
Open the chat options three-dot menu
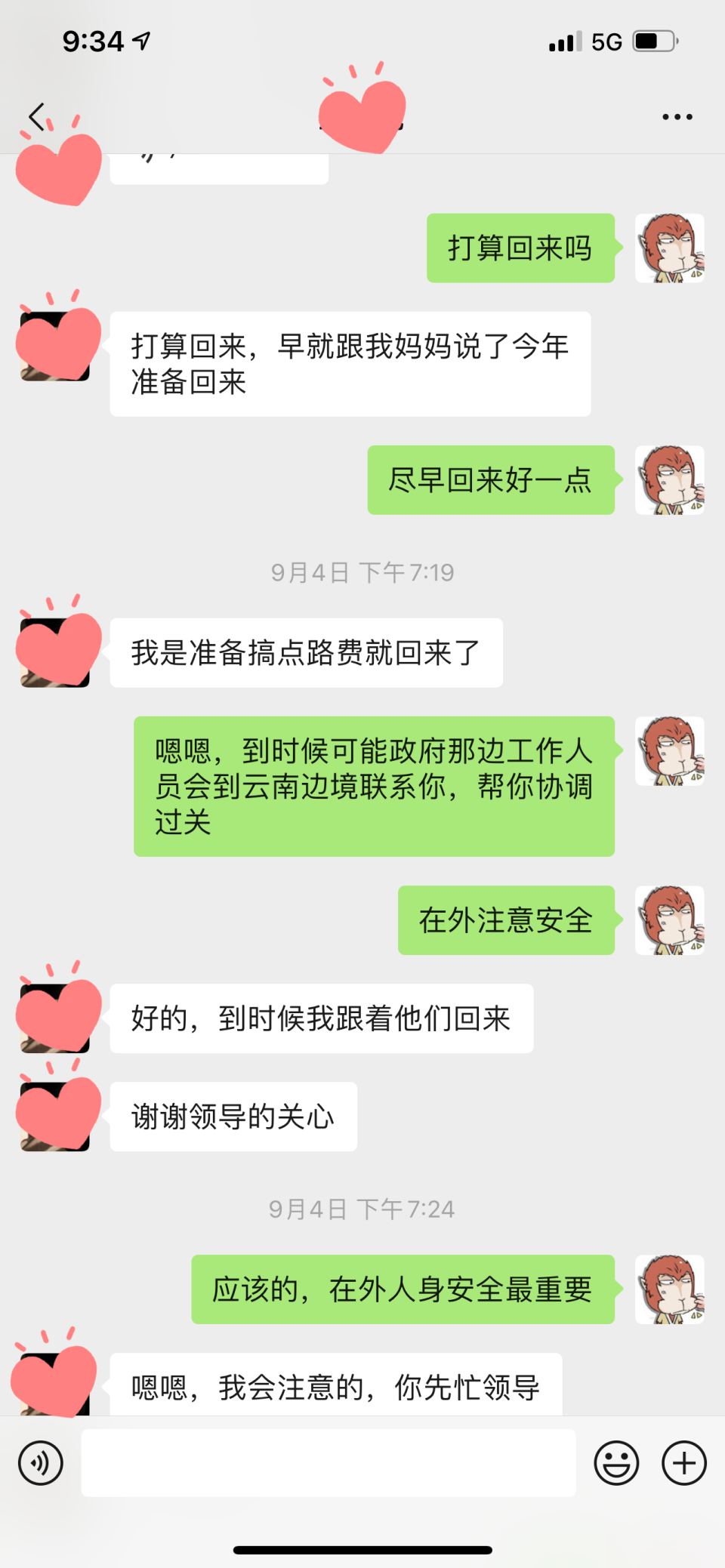677,117
